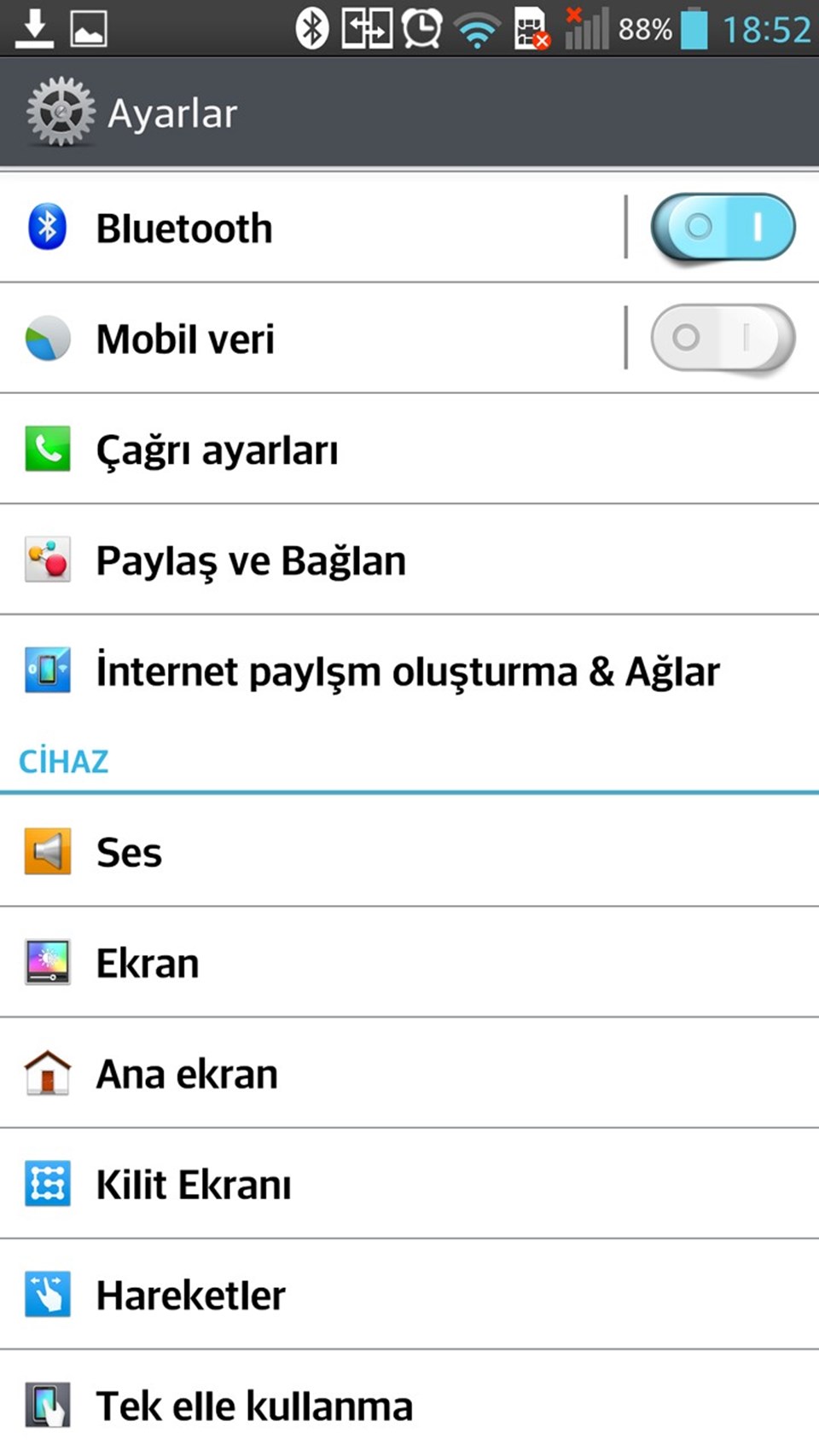Open Hareketler settings

(x=409, y=1296)
